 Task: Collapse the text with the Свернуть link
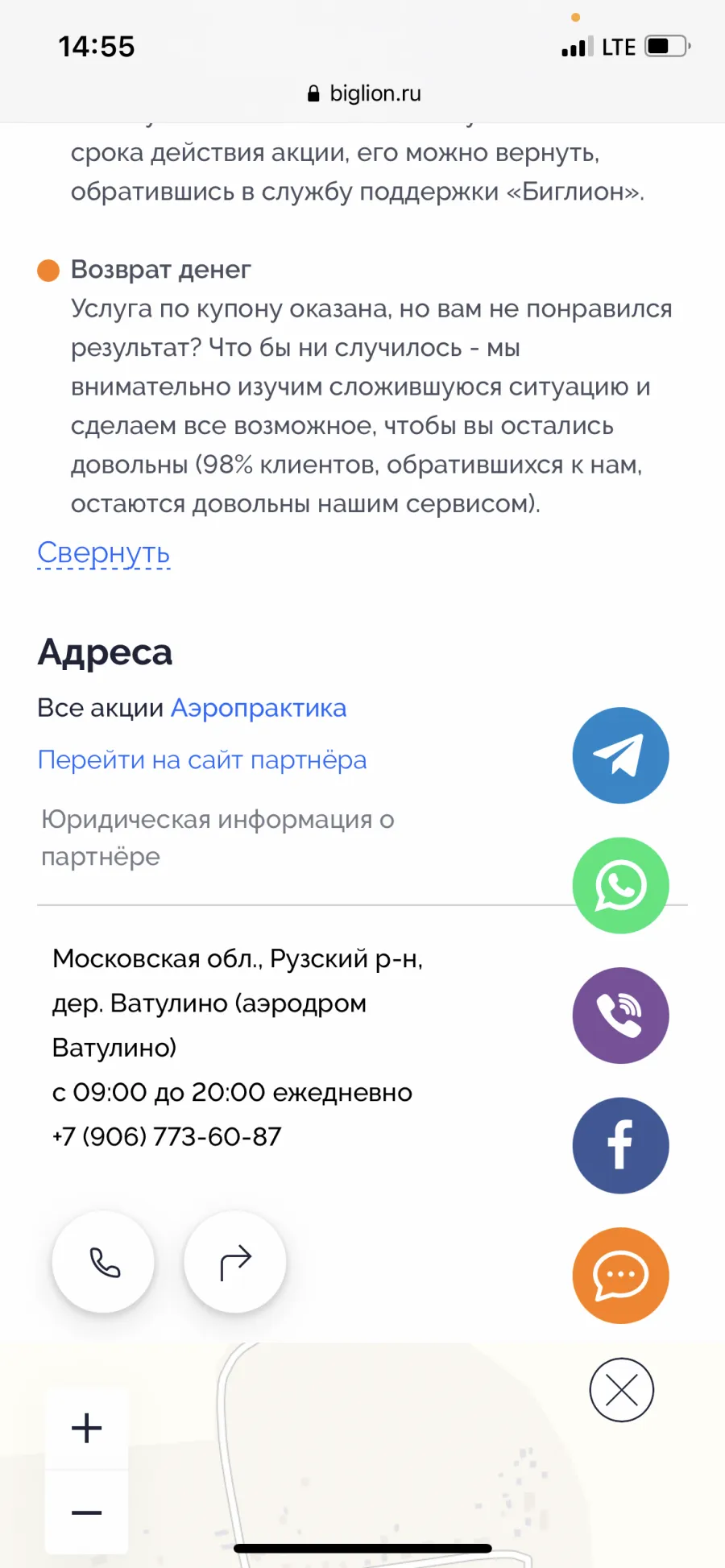tap(104, 552)
